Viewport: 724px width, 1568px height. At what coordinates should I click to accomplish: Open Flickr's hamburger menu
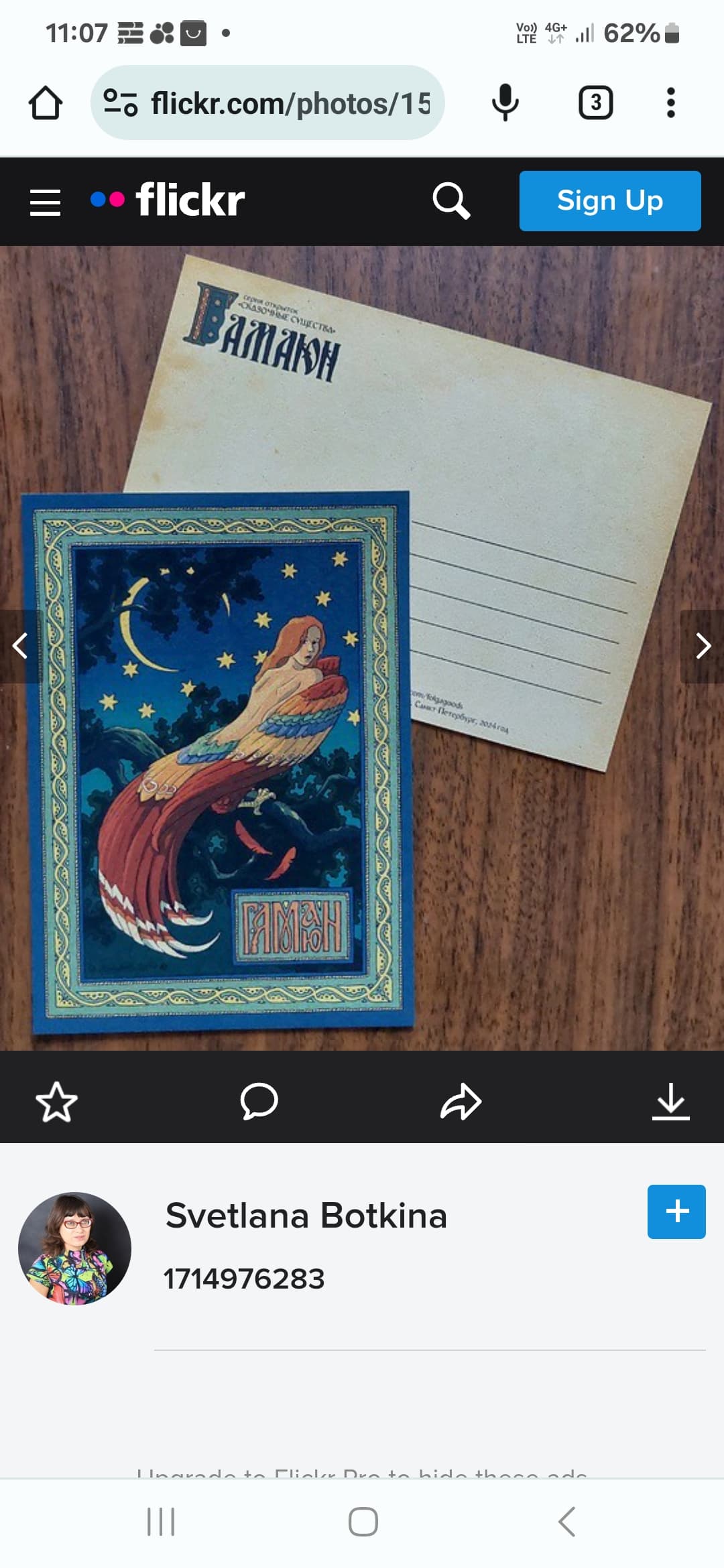tap(46, 202)
